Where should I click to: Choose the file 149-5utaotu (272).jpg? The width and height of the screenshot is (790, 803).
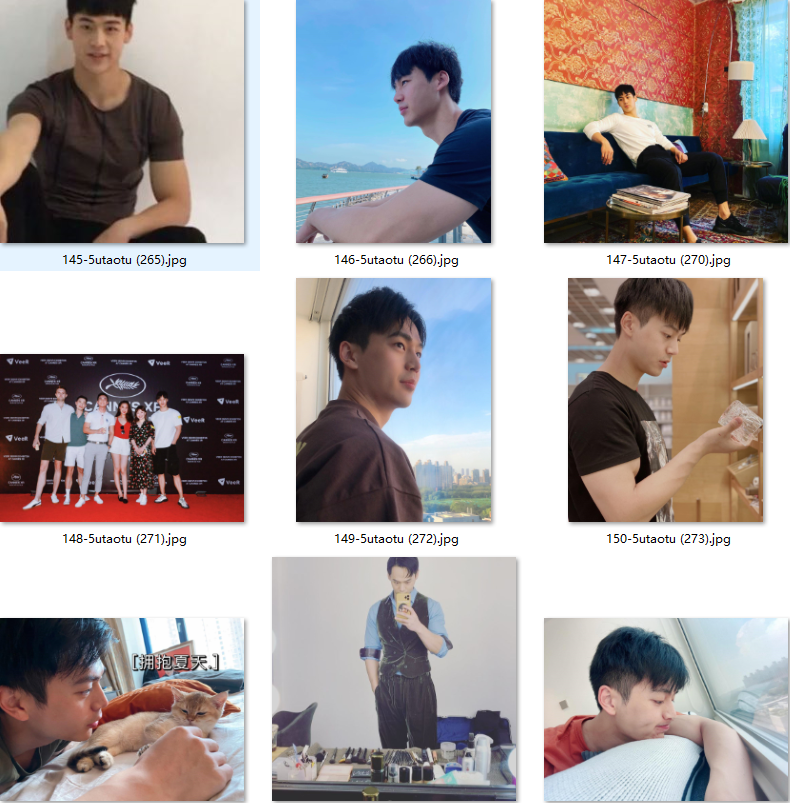pyautogui.click(x=394, y=400)
